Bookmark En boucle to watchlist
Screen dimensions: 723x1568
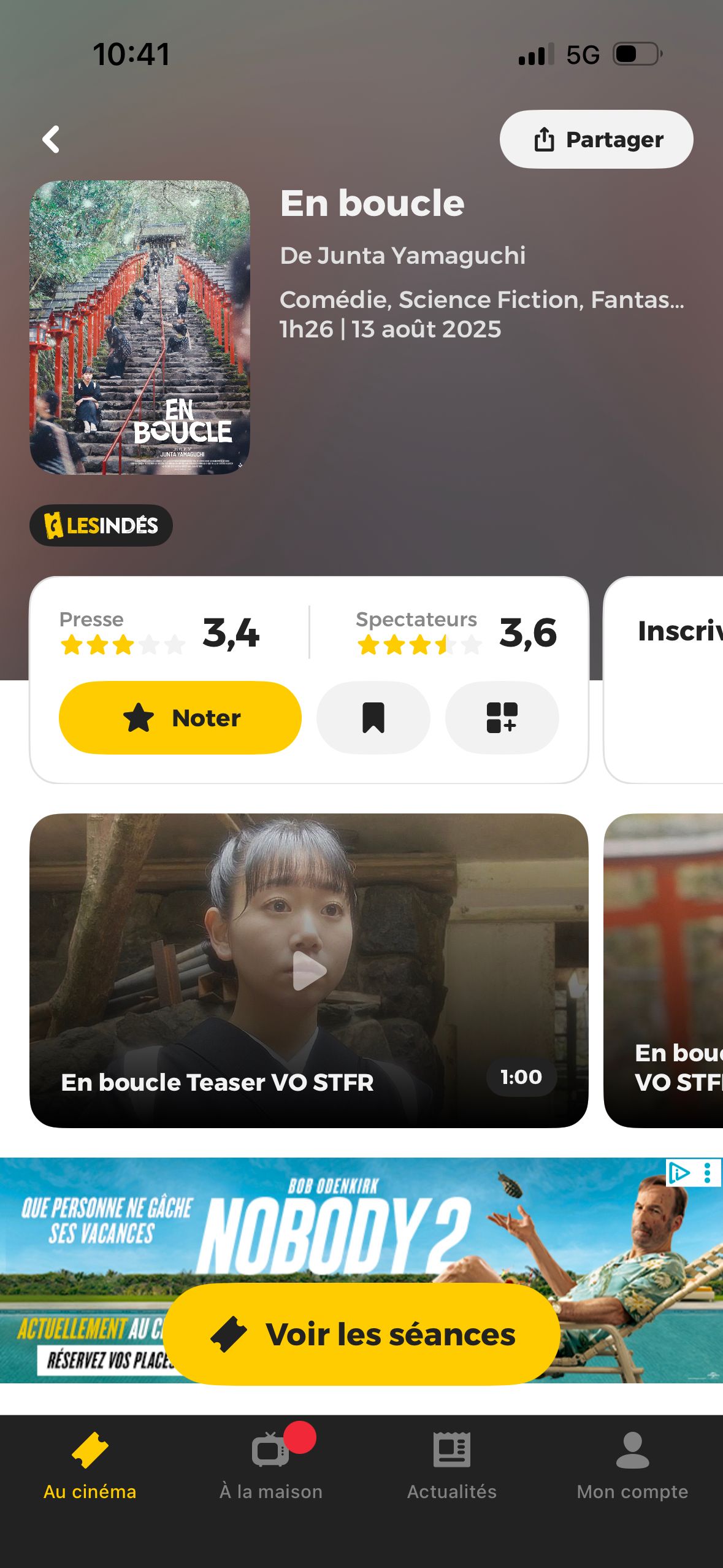coord(373,717)
